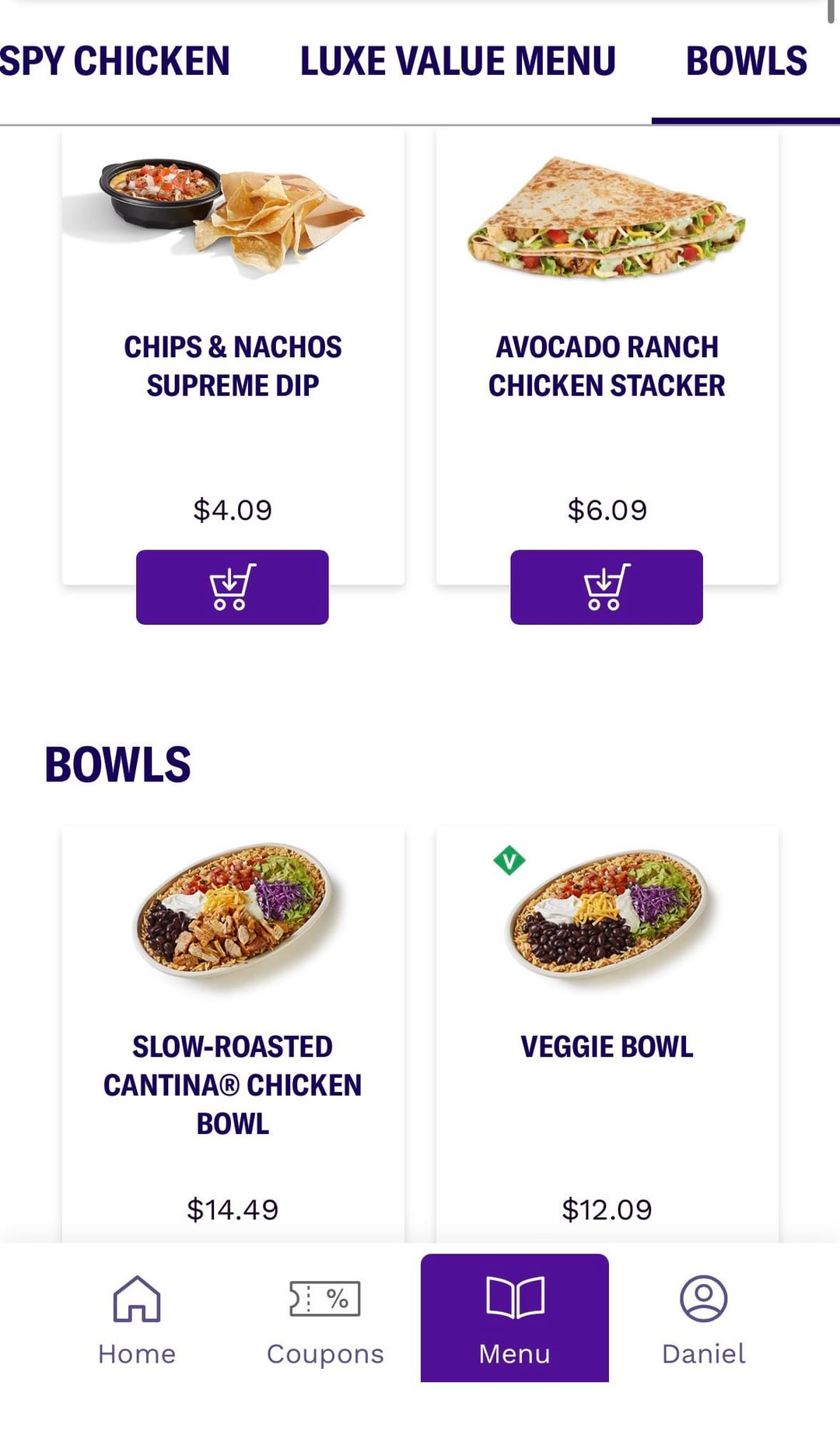
Task: Open Daniel's profile tab
Action: [x=703, y=1318]
